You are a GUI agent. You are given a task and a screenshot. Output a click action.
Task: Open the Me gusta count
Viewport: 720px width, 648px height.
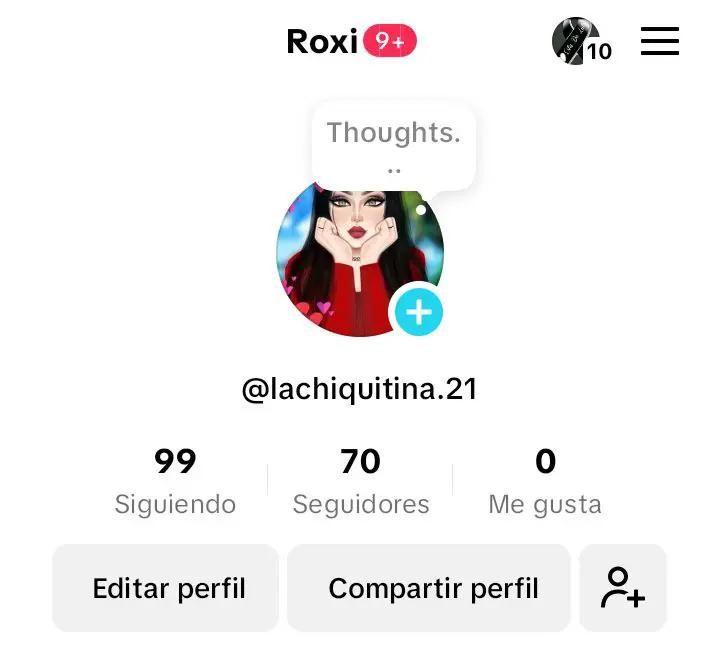click(x=545, y=480)
